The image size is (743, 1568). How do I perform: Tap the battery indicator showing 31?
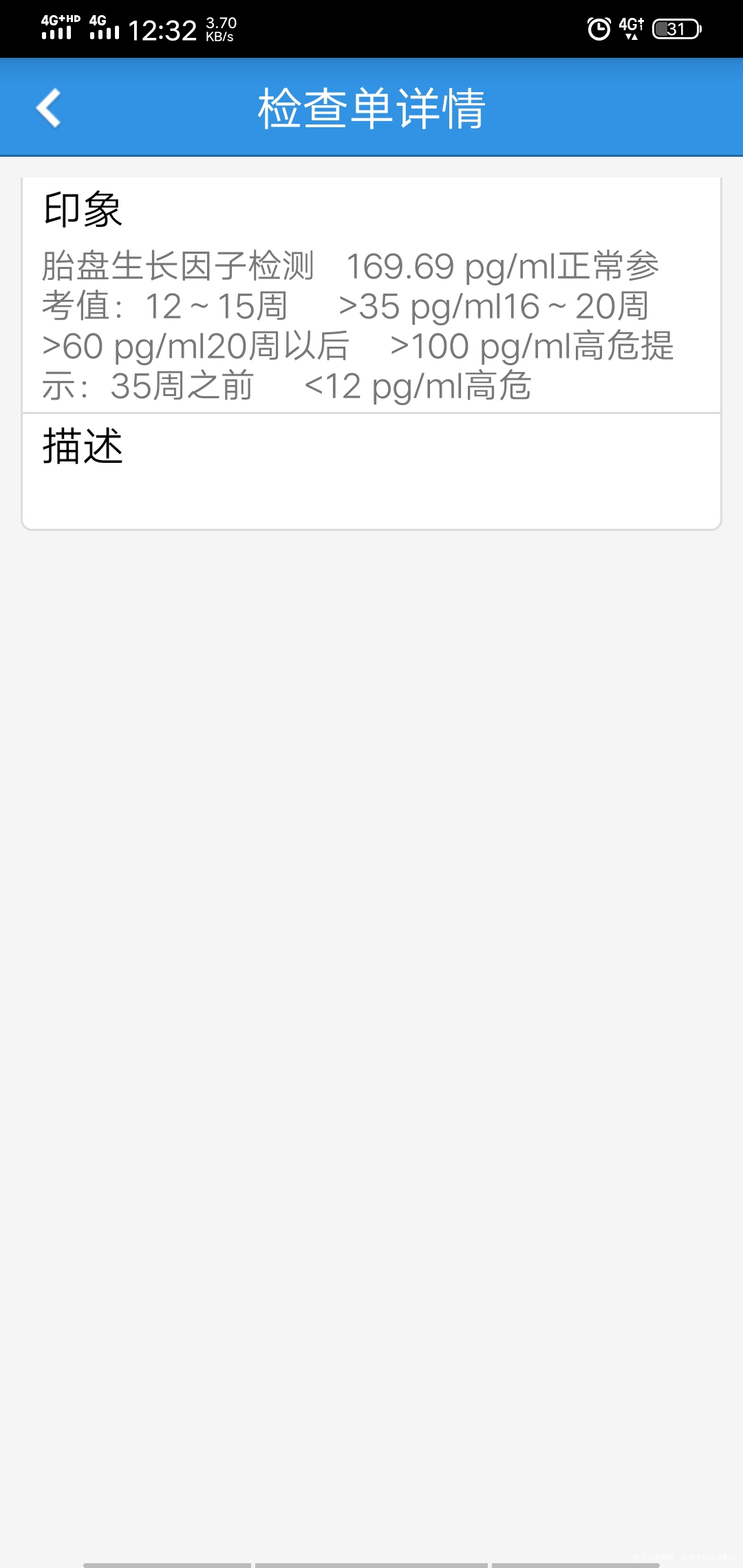tap(675, 28)
